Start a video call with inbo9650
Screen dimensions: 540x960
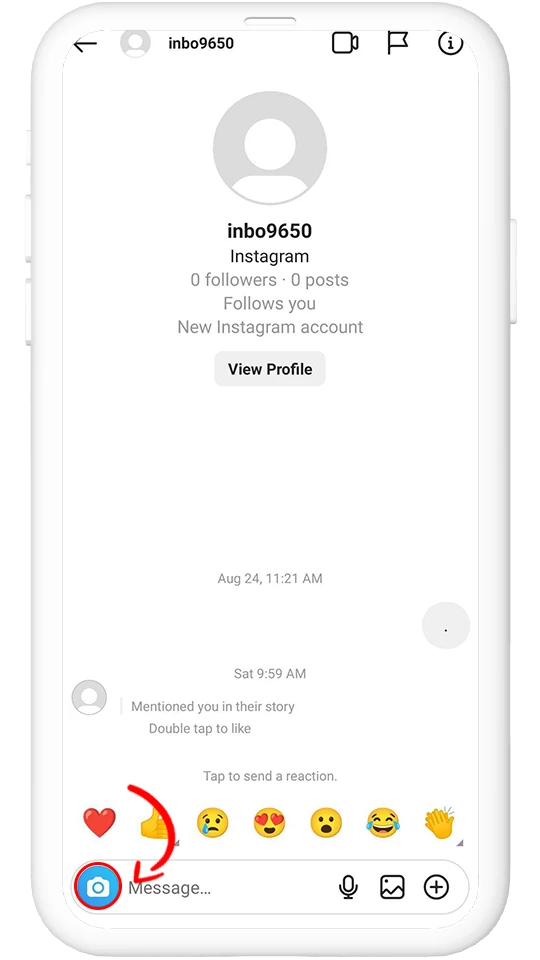tap(345, 43)
